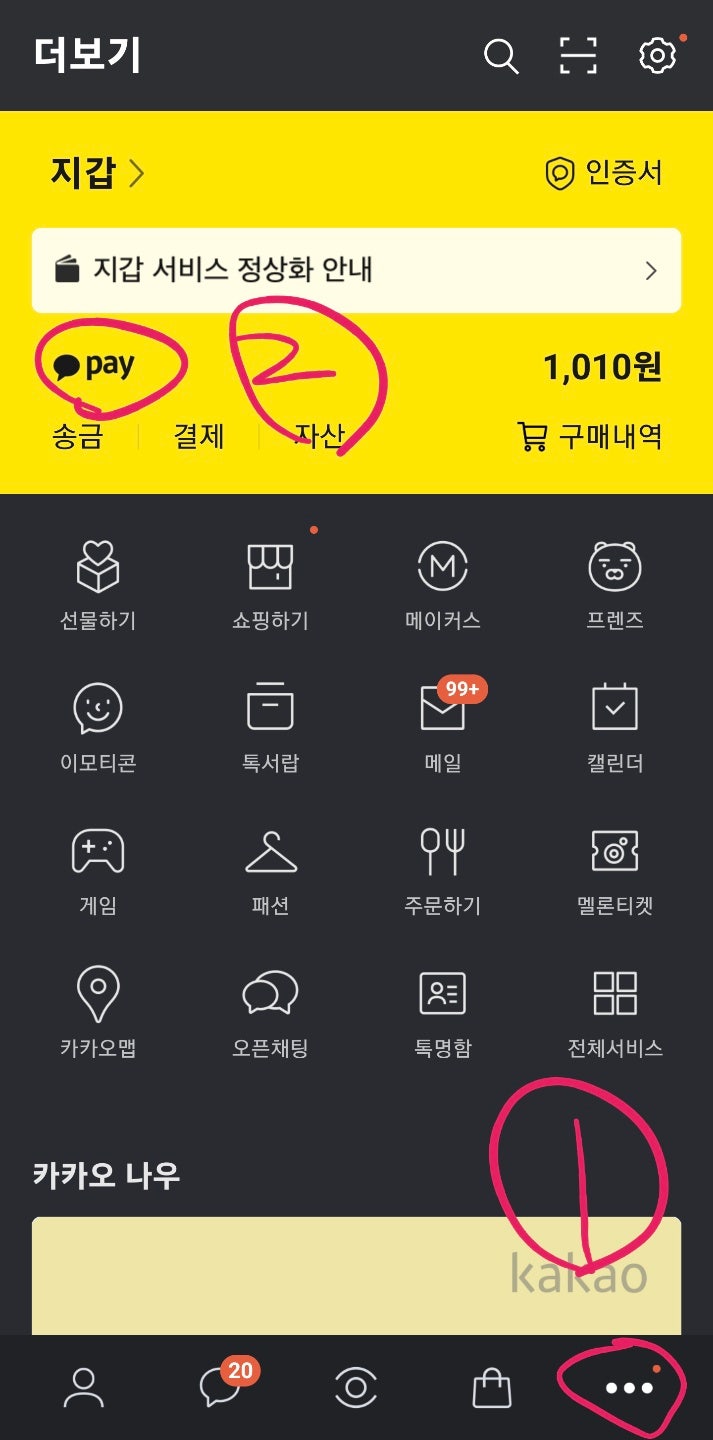Open 쇼핑하기 shopping
713x1440 pixels.
tap(270, 586)
